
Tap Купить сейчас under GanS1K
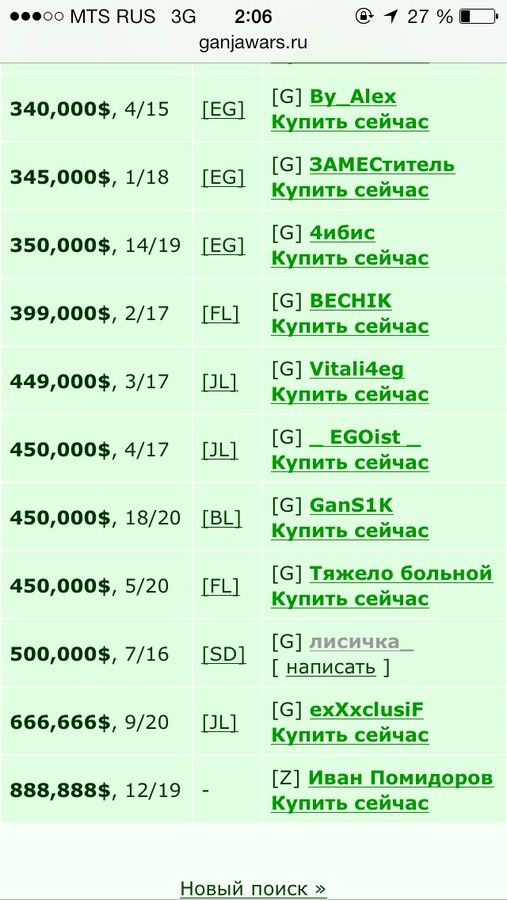click(x=350, y=531)
